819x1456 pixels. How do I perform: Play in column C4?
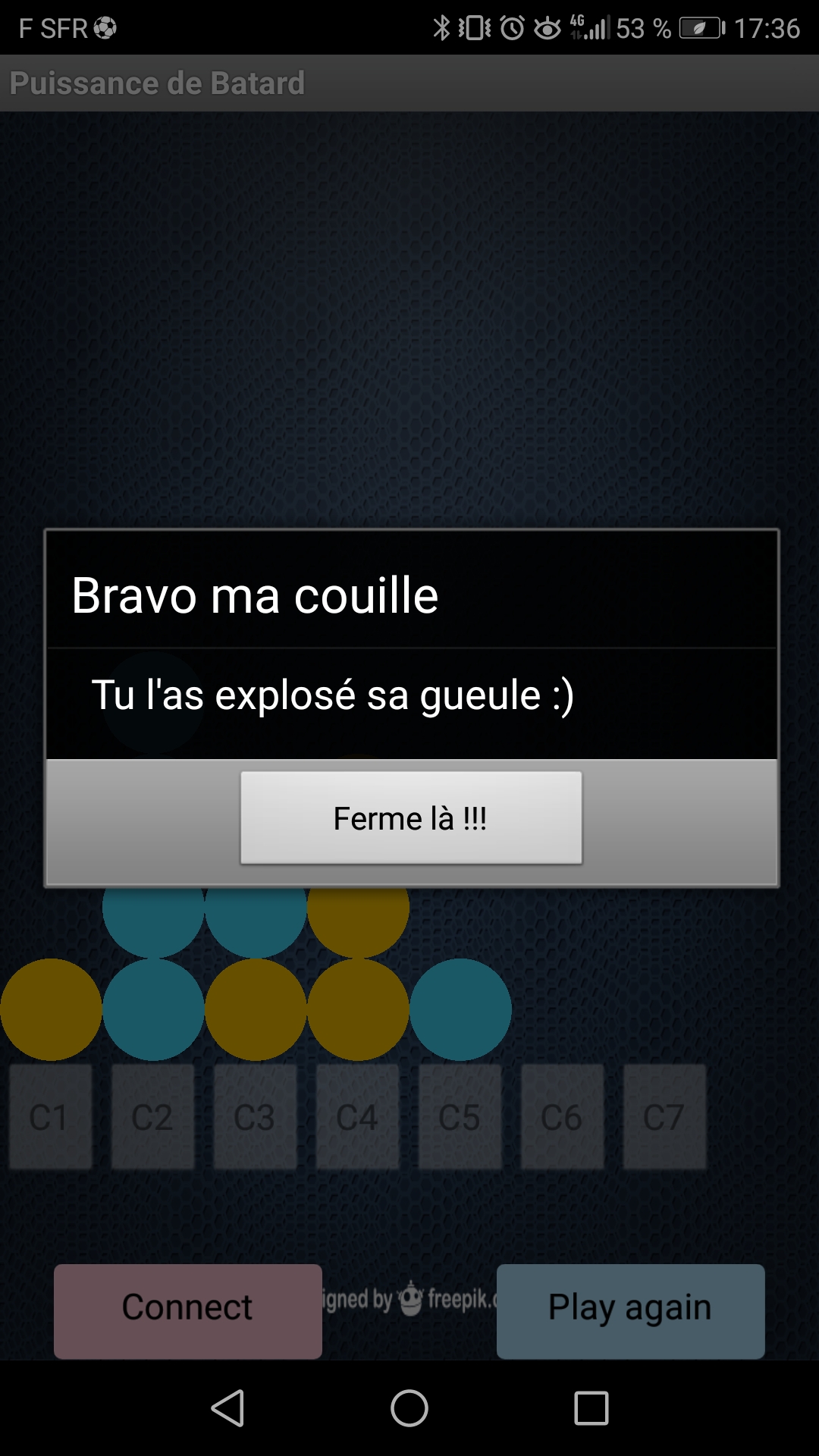coord(357,1116)
